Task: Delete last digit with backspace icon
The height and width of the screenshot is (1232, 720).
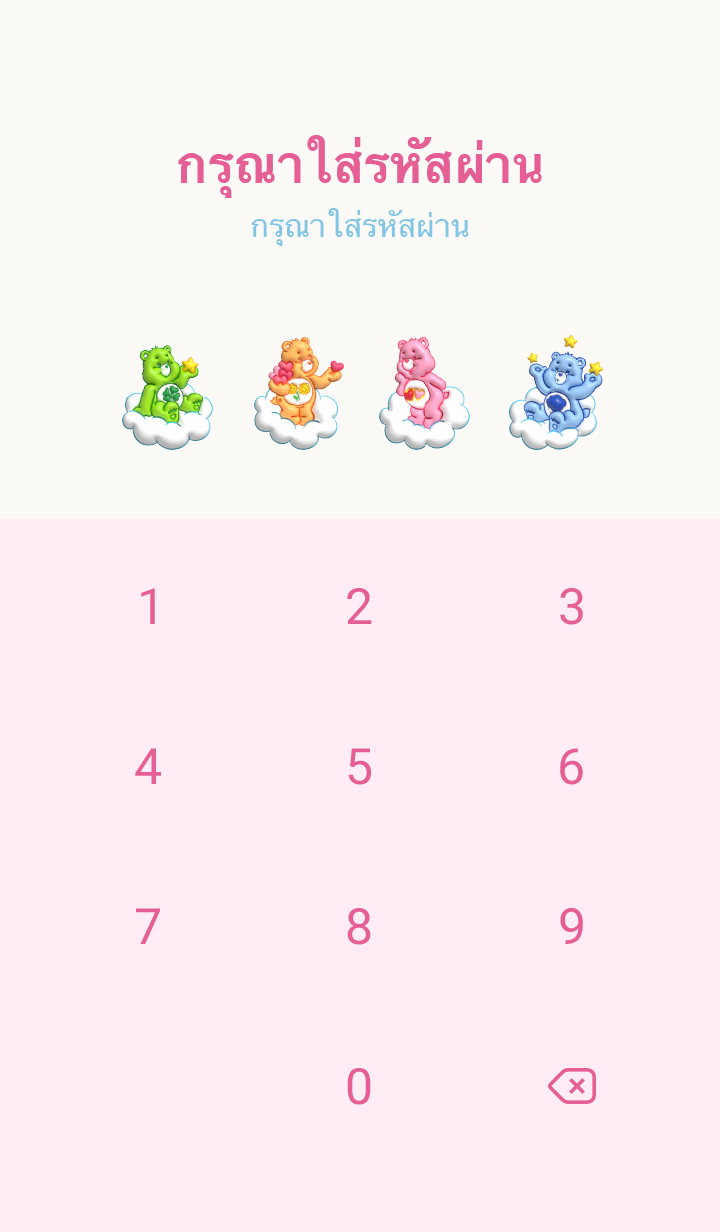Action: click(572, 1086)
